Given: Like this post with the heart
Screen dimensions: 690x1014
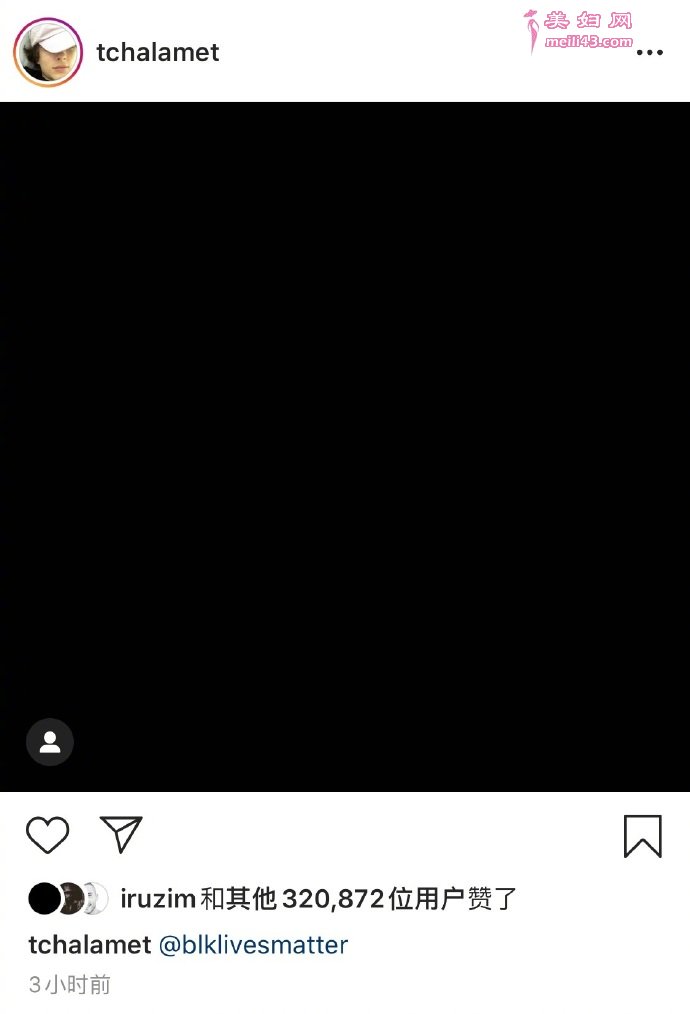Looking at the screenshot, I should [x=47, y=835].
